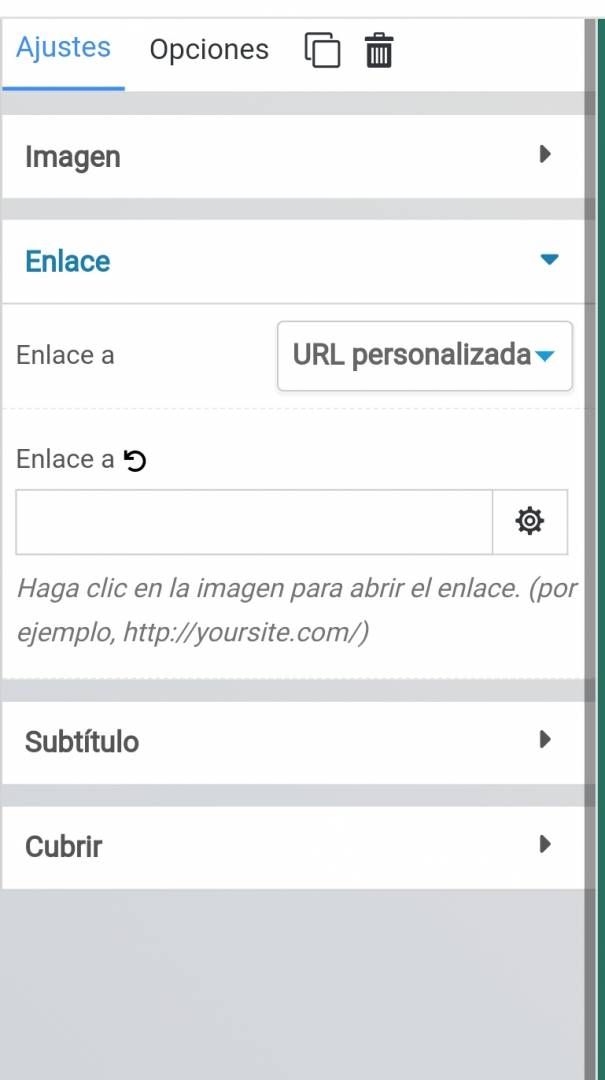
Task: Open the URL personalizada dropdown
Action: coord(424,355)
